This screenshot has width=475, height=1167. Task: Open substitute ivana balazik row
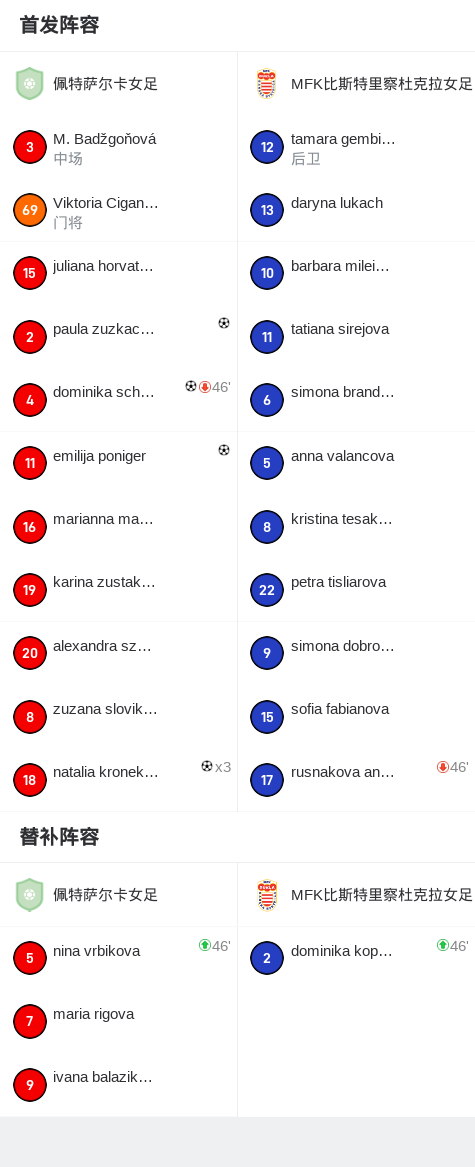coord(118,1085)
